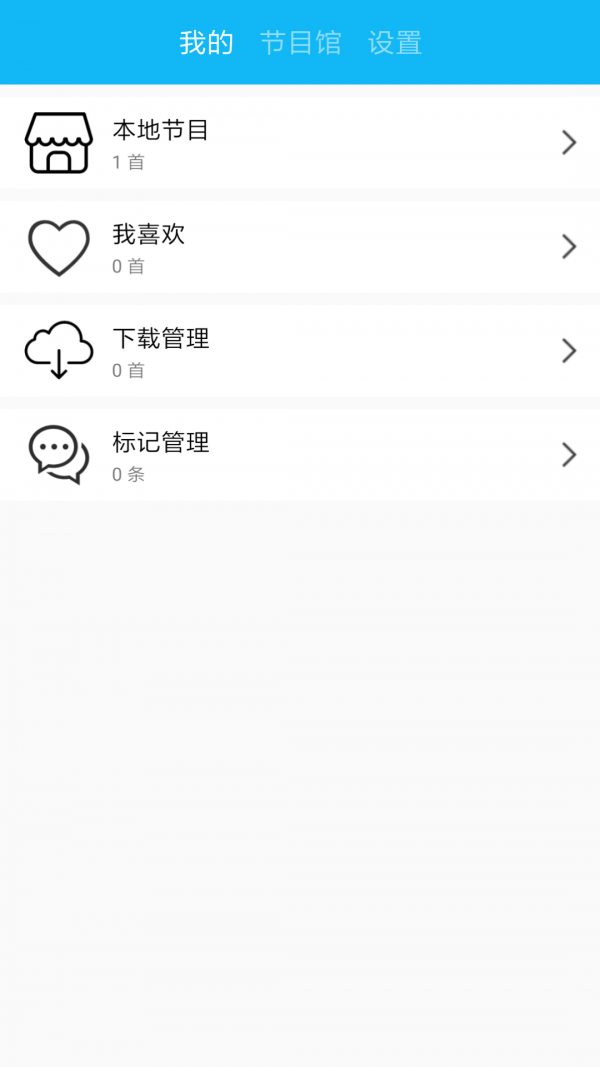
Task: Switch to the 节目馆 tab
Action: coord(300,43)
